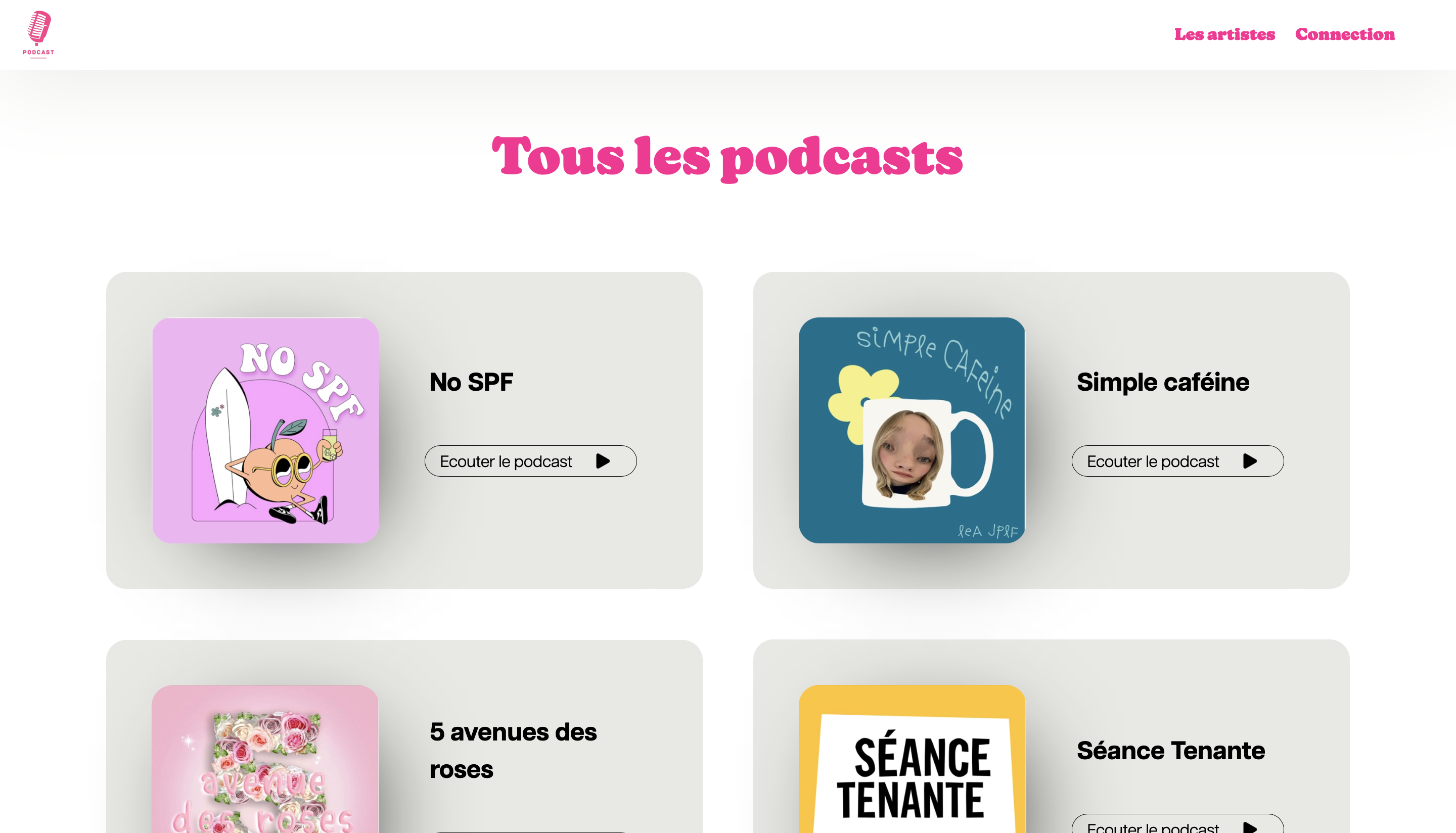Open the Connection login link
Screen dimensions: 1456x833
pyautogui.click(x=1344, y=34)
